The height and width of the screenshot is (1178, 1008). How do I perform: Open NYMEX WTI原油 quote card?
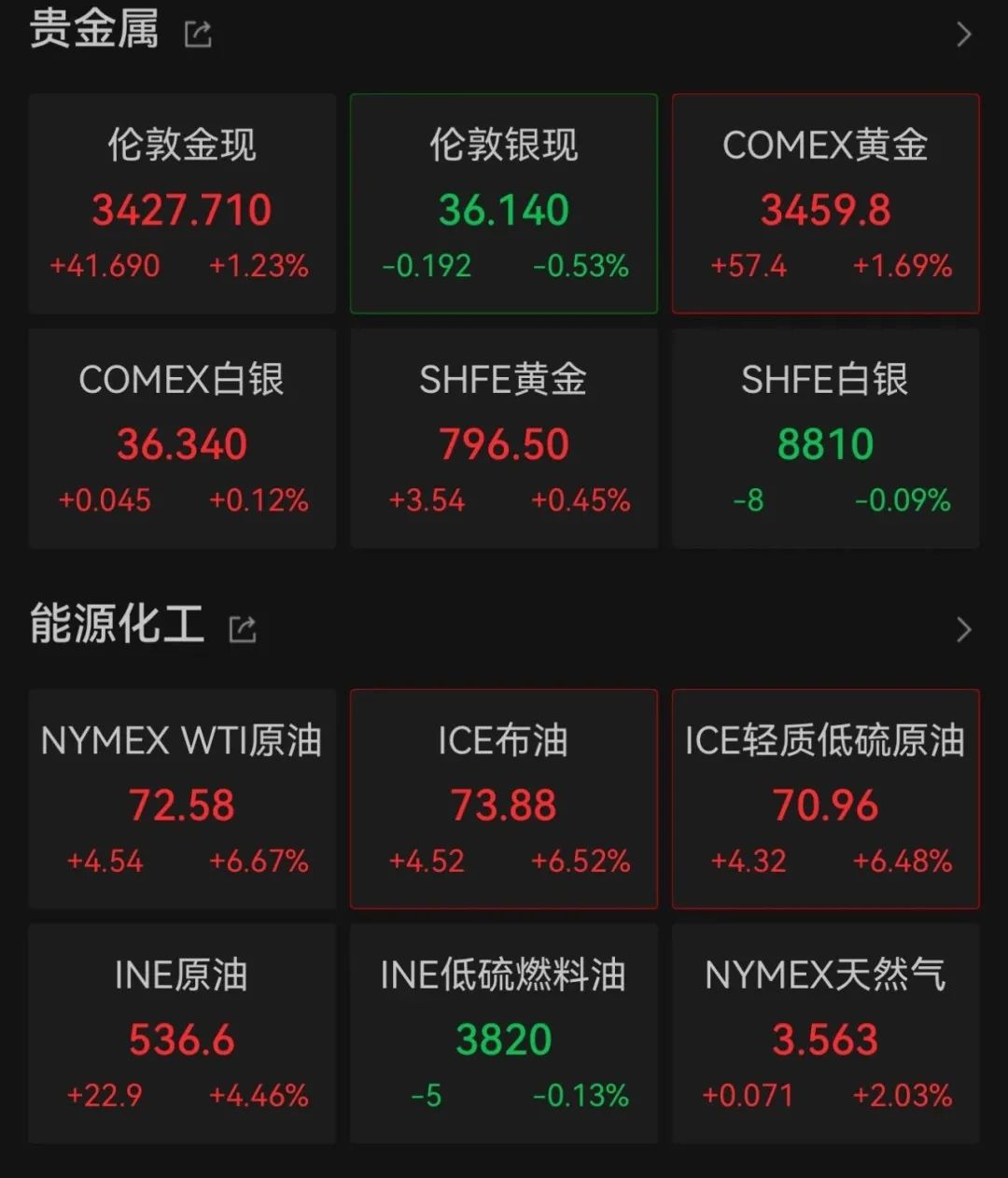point(182,799)
